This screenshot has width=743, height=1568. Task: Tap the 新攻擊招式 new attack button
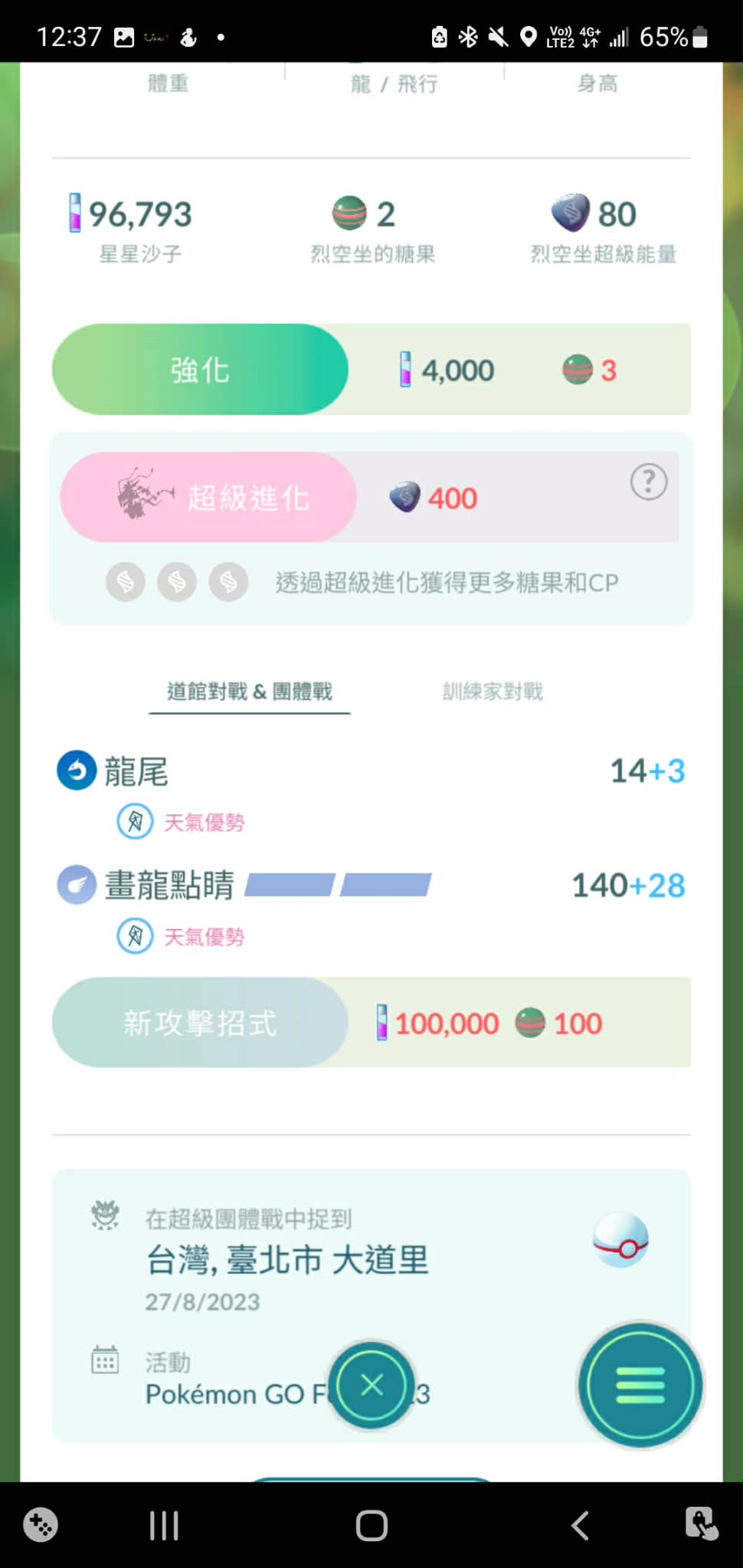click(200, 1023)
